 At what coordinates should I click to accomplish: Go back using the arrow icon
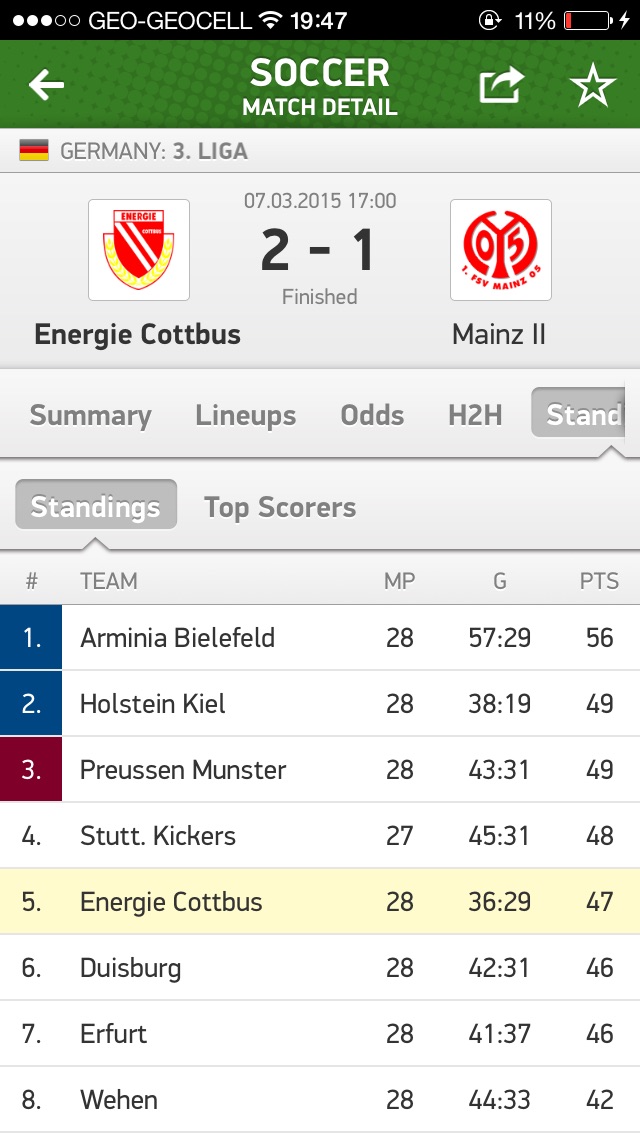(46, 86)
